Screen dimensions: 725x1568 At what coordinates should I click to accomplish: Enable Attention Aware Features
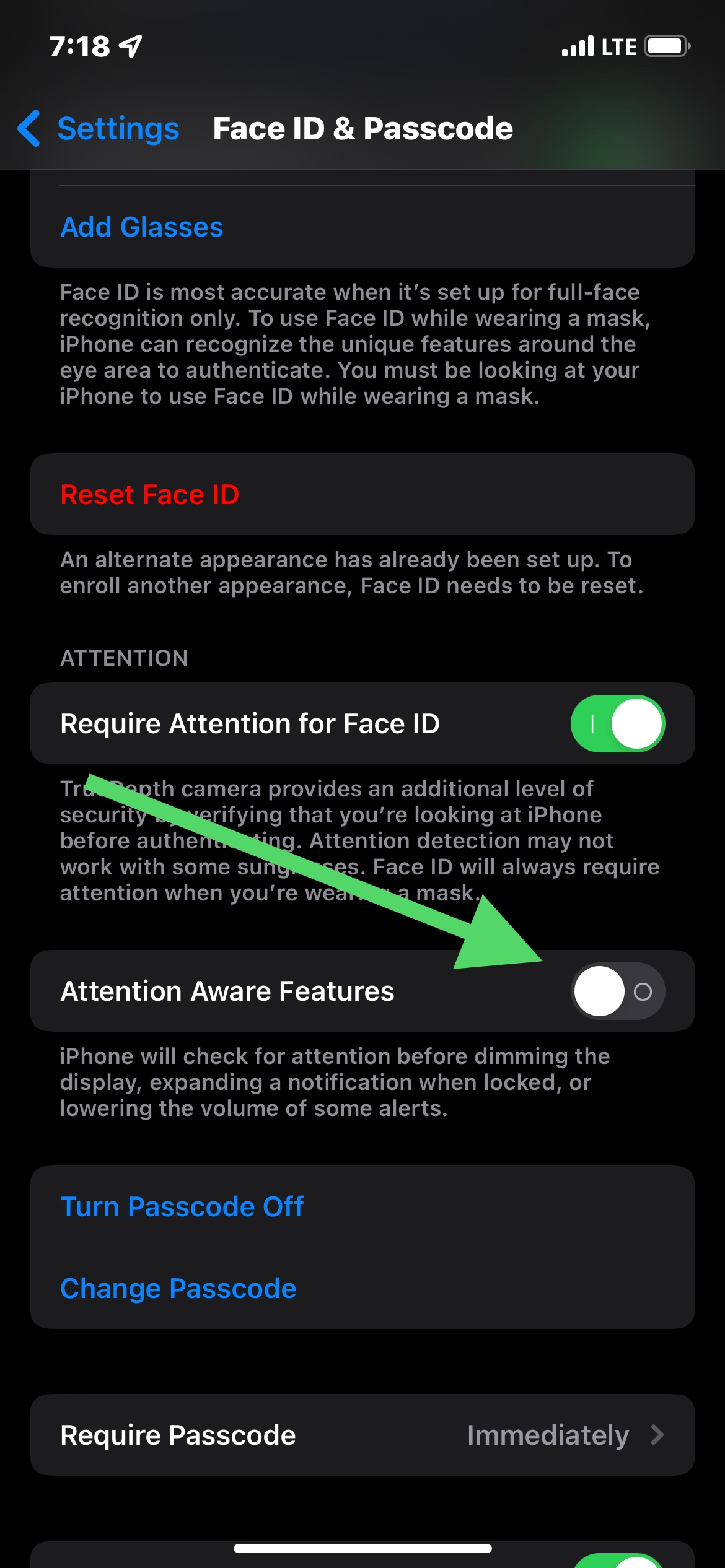(618, 991)
